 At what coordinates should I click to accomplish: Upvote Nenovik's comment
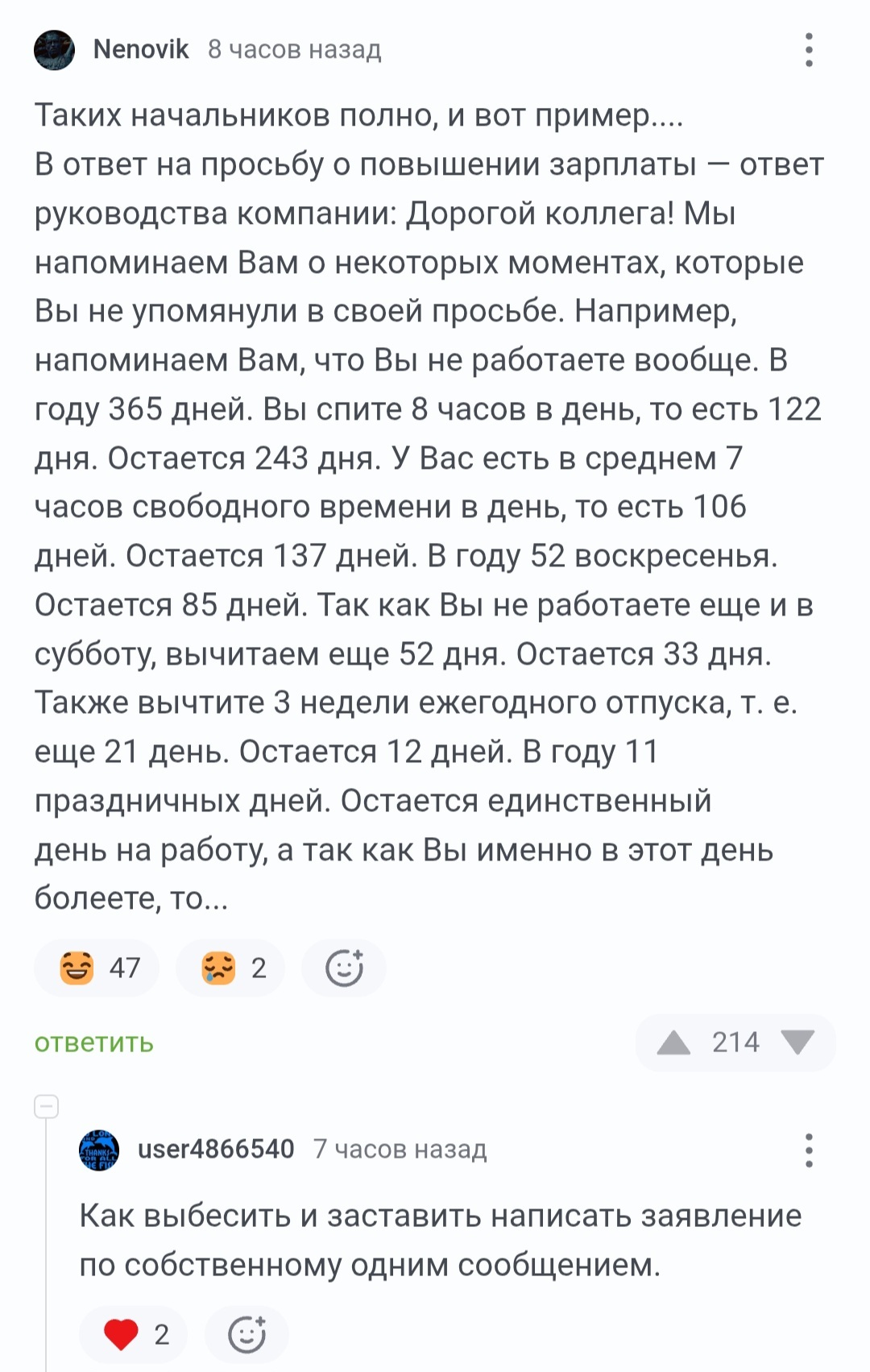[673, 1043]
